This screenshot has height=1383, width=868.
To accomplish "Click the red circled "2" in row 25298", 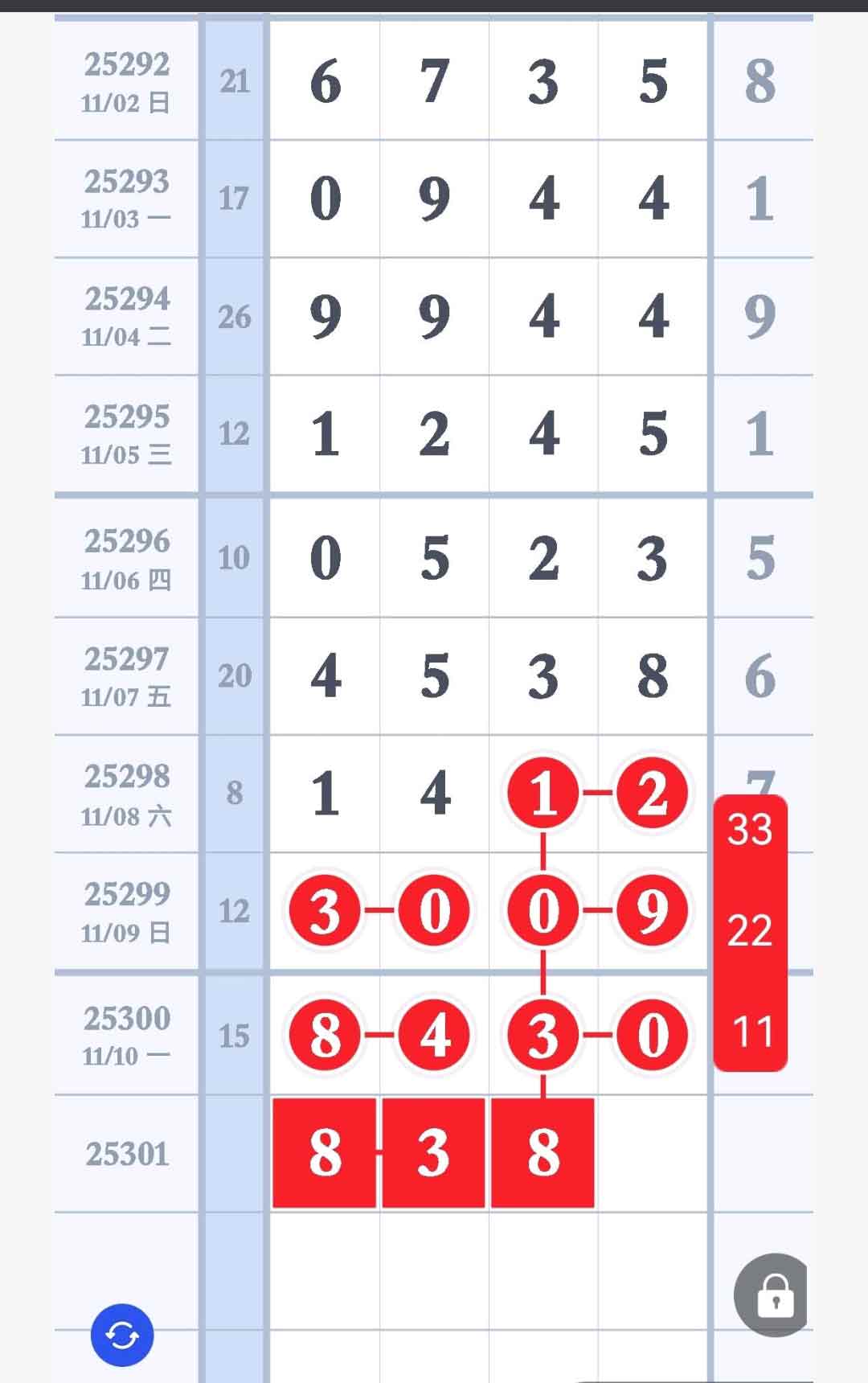I will (x=653, y=794).
